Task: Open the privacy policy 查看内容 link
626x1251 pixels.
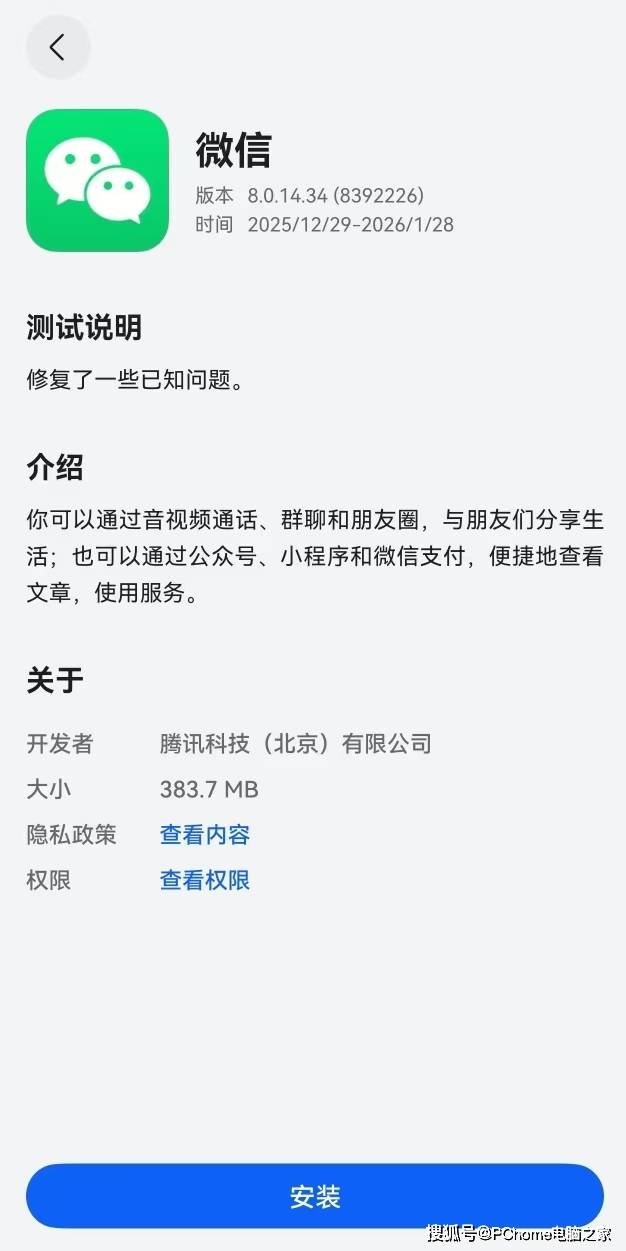Action: 205,835
